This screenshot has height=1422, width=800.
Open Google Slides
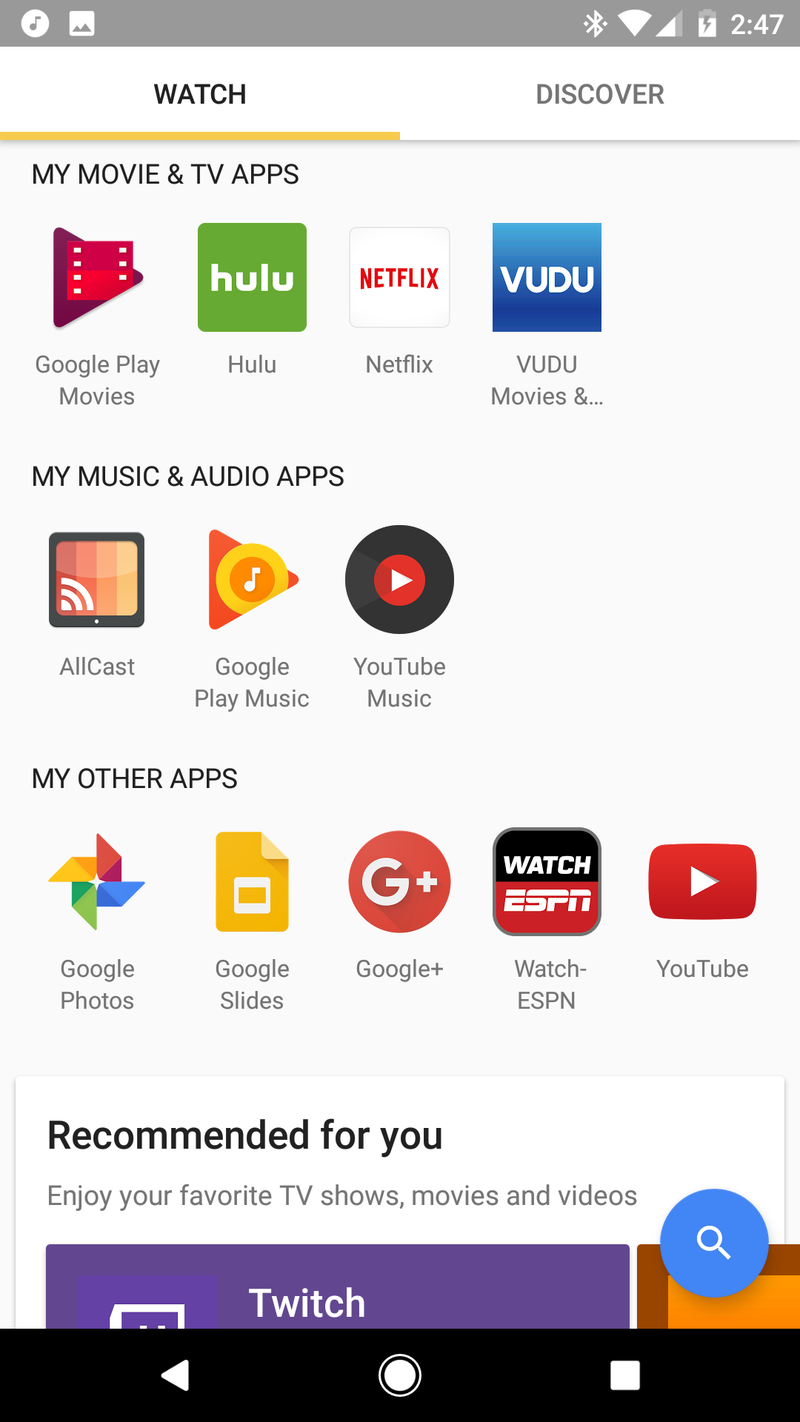tap(251, 881)
